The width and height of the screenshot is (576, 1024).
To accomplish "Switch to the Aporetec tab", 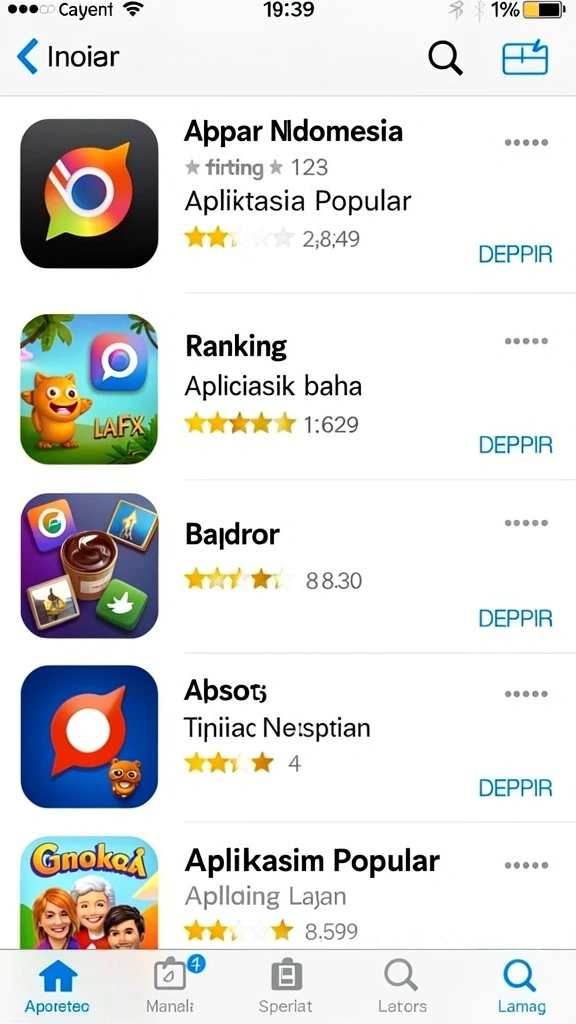I will [57, 987].
